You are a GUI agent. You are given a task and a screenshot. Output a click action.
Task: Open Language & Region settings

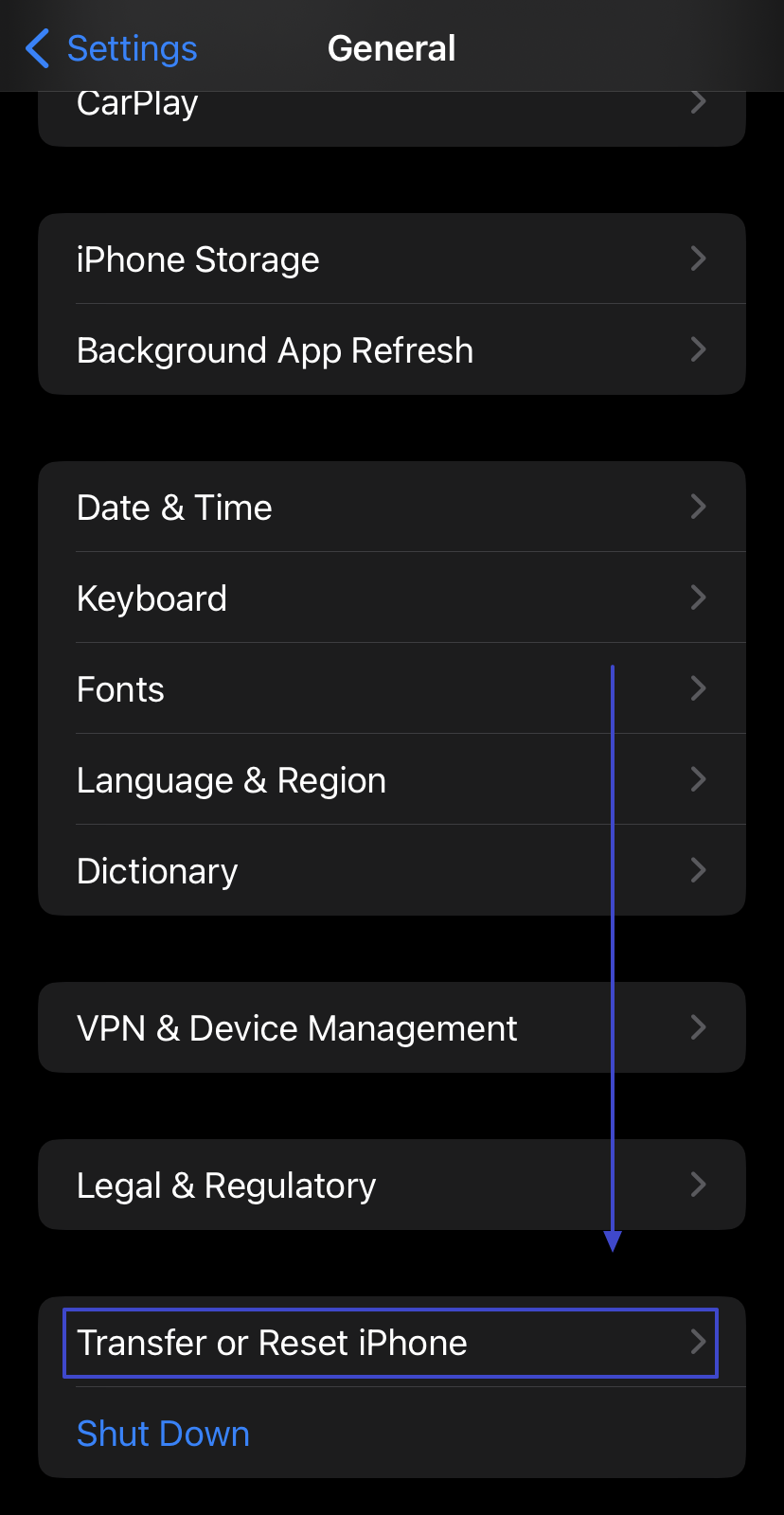pyautogui.click(x=390, y=780)
